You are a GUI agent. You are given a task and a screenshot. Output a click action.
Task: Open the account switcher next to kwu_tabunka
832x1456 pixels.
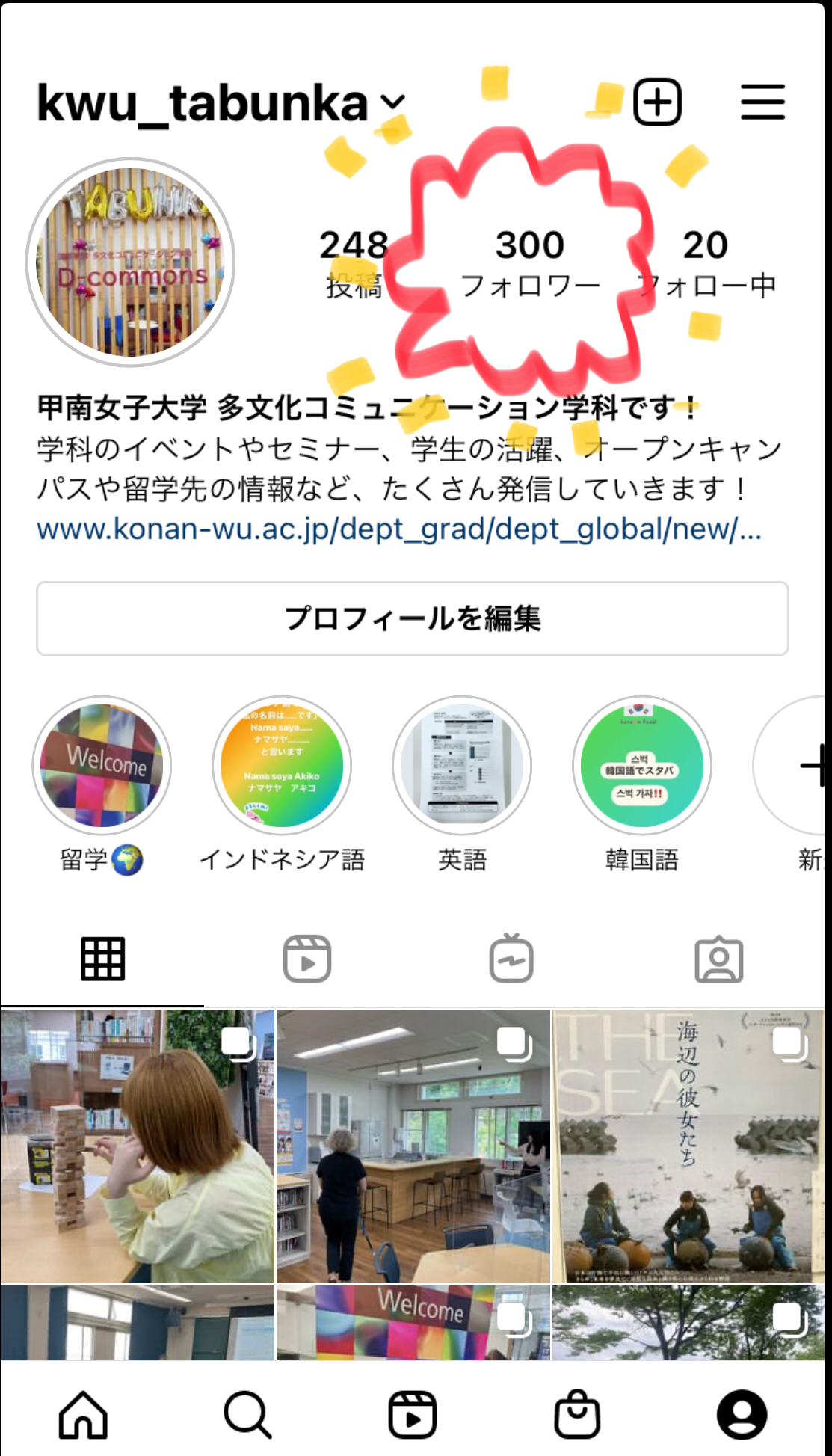coord(393,104)
